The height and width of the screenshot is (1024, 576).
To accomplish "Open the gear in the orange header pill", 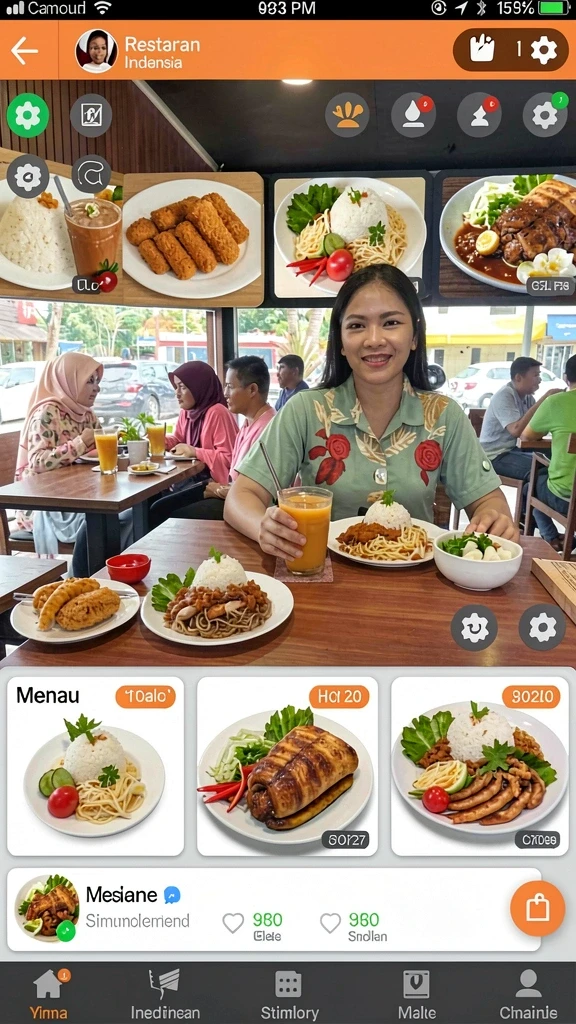I will 543,50.
